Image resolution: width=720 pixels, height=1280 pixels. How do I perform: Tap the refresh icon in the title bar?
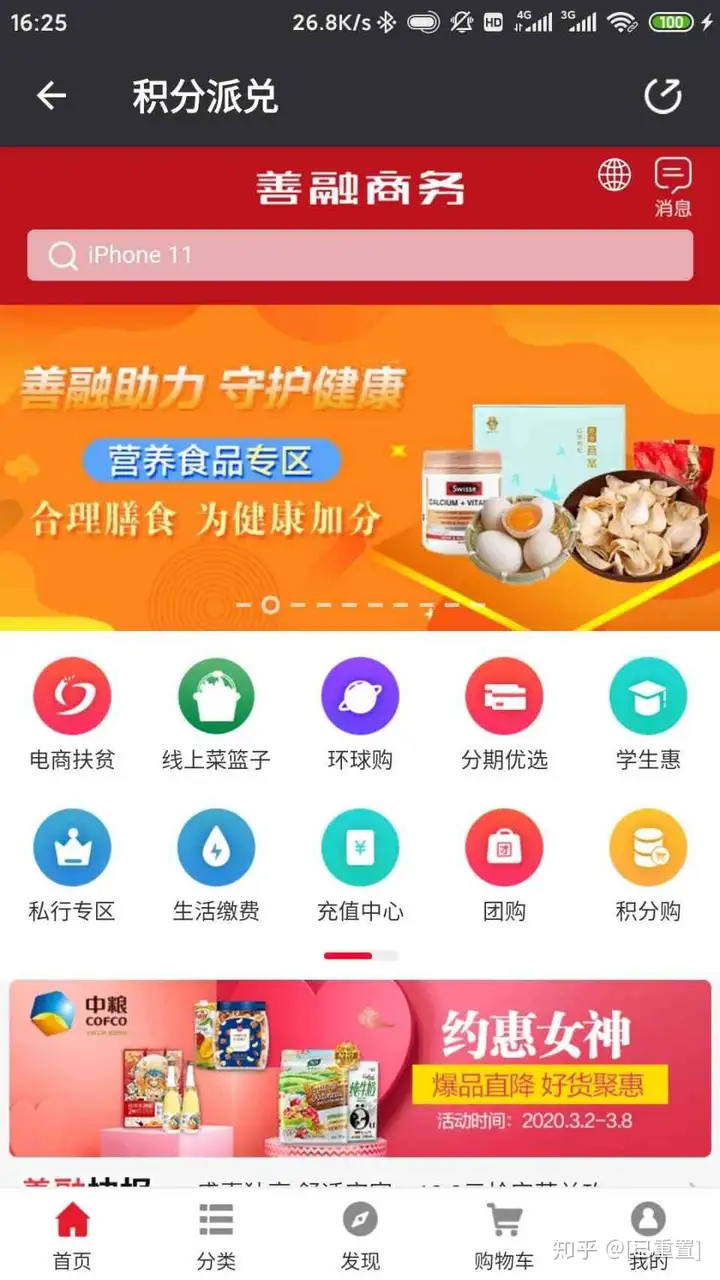click(x=662, y=96)
